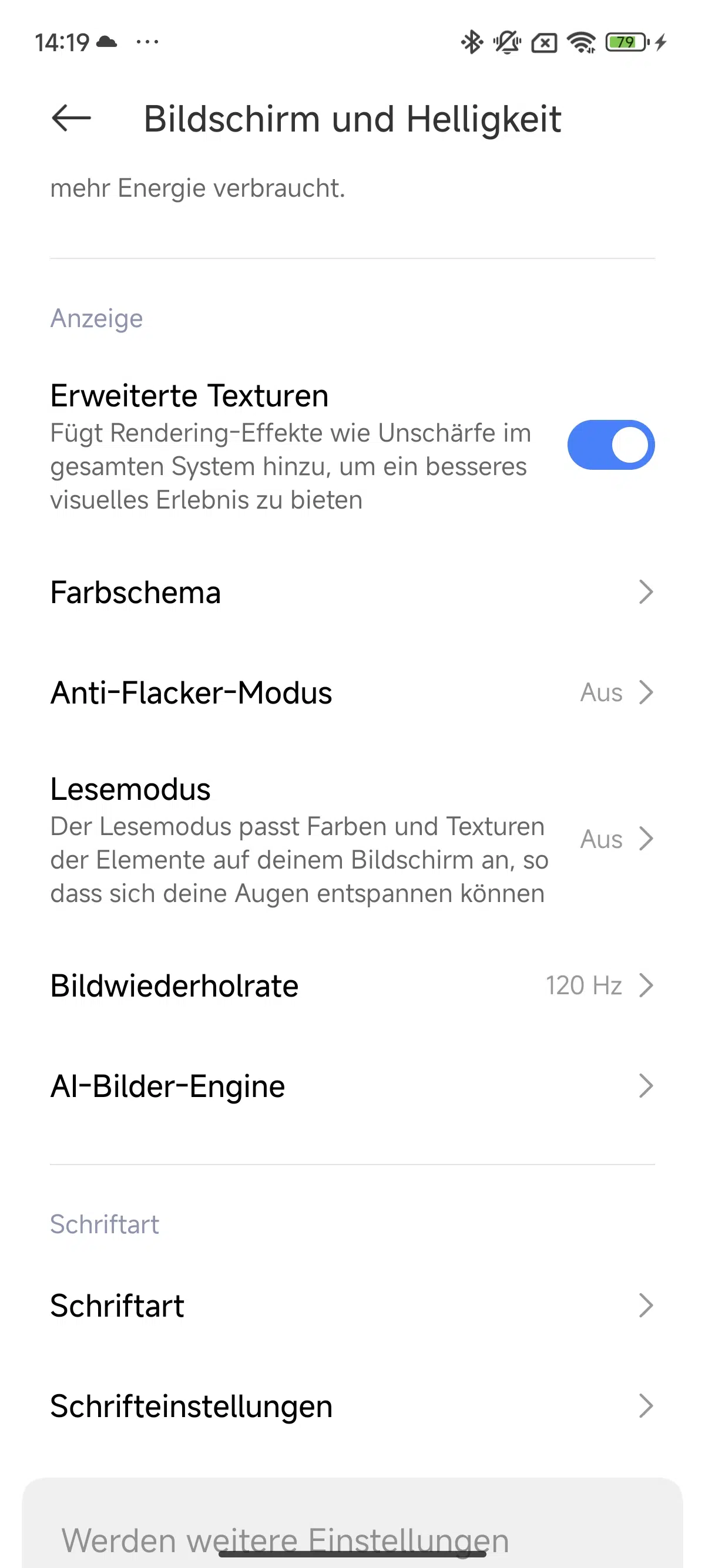
Task: Open Bildwiederholrate setting showing 120 Hz
Action: [x=352, y=985]
